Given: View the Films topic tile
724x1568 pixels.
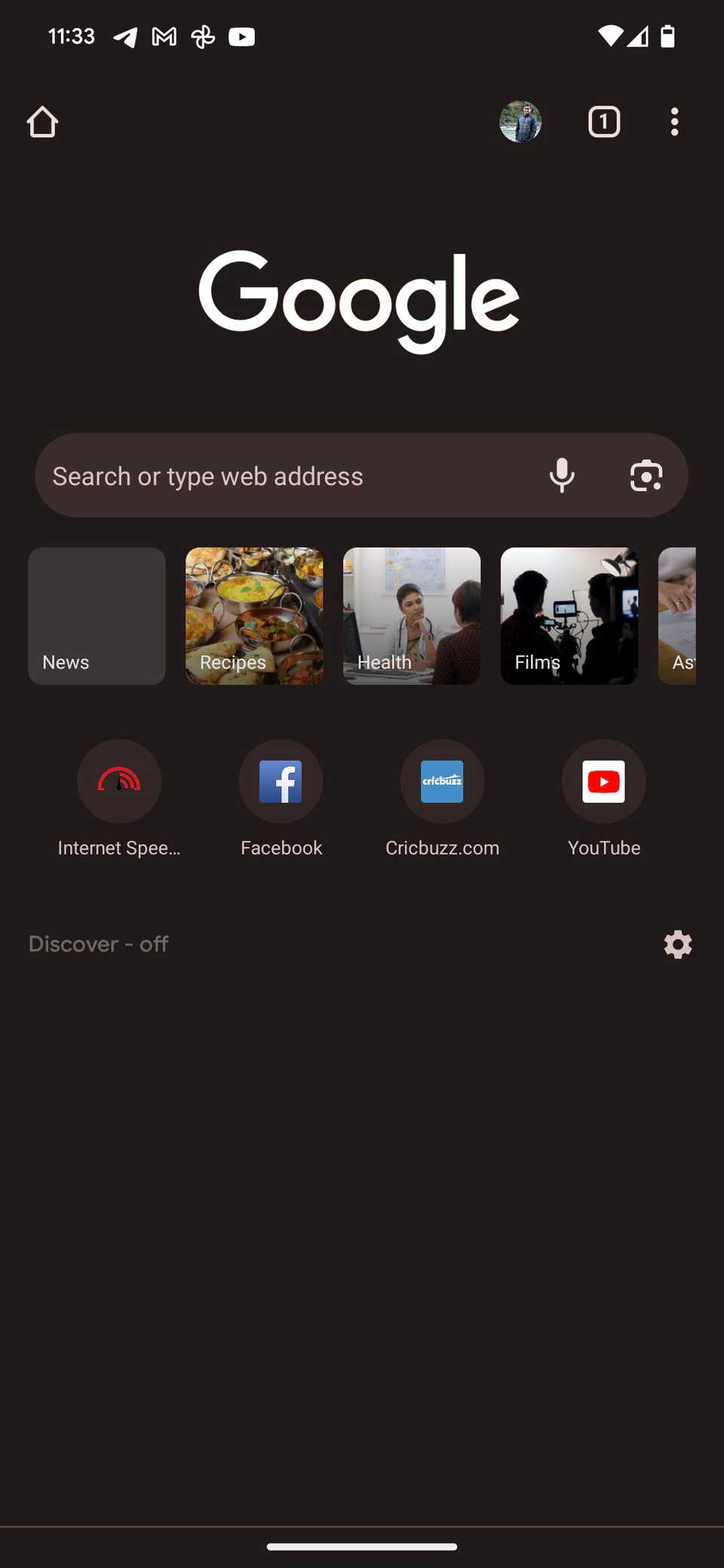Looking at the screenshot, I should pyautogui.click(x=569, y=616).
